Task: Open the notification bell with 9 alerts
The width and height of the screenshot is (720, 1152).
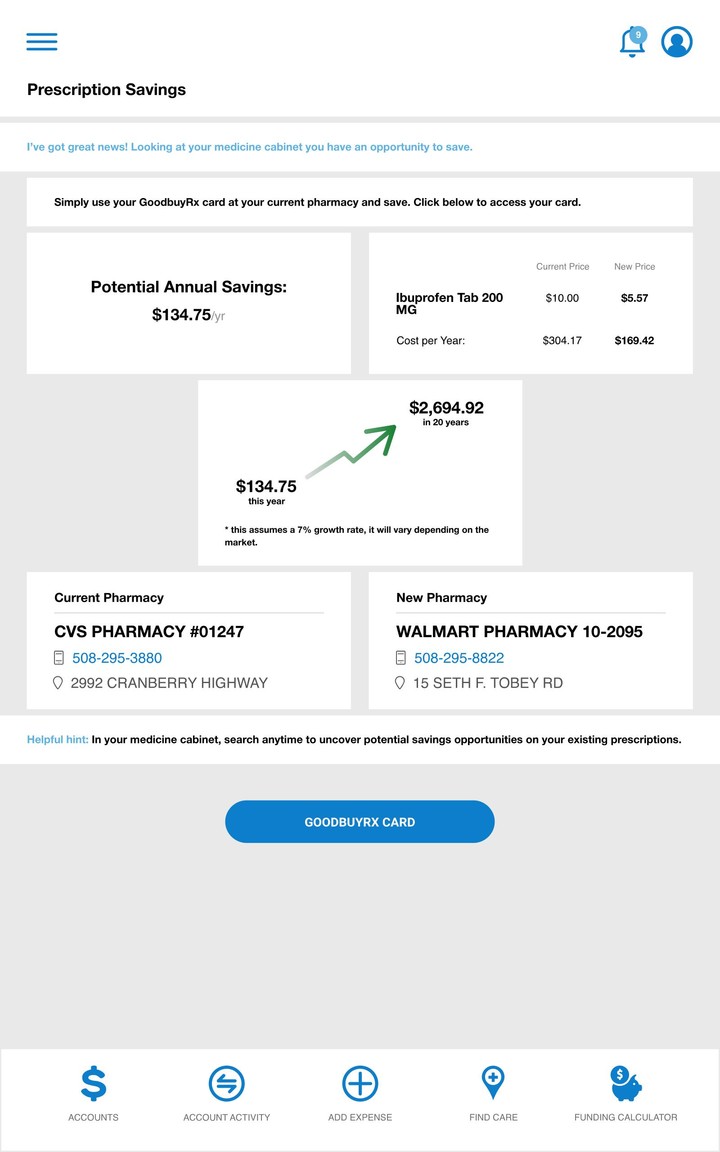Action: pos(632,42)
